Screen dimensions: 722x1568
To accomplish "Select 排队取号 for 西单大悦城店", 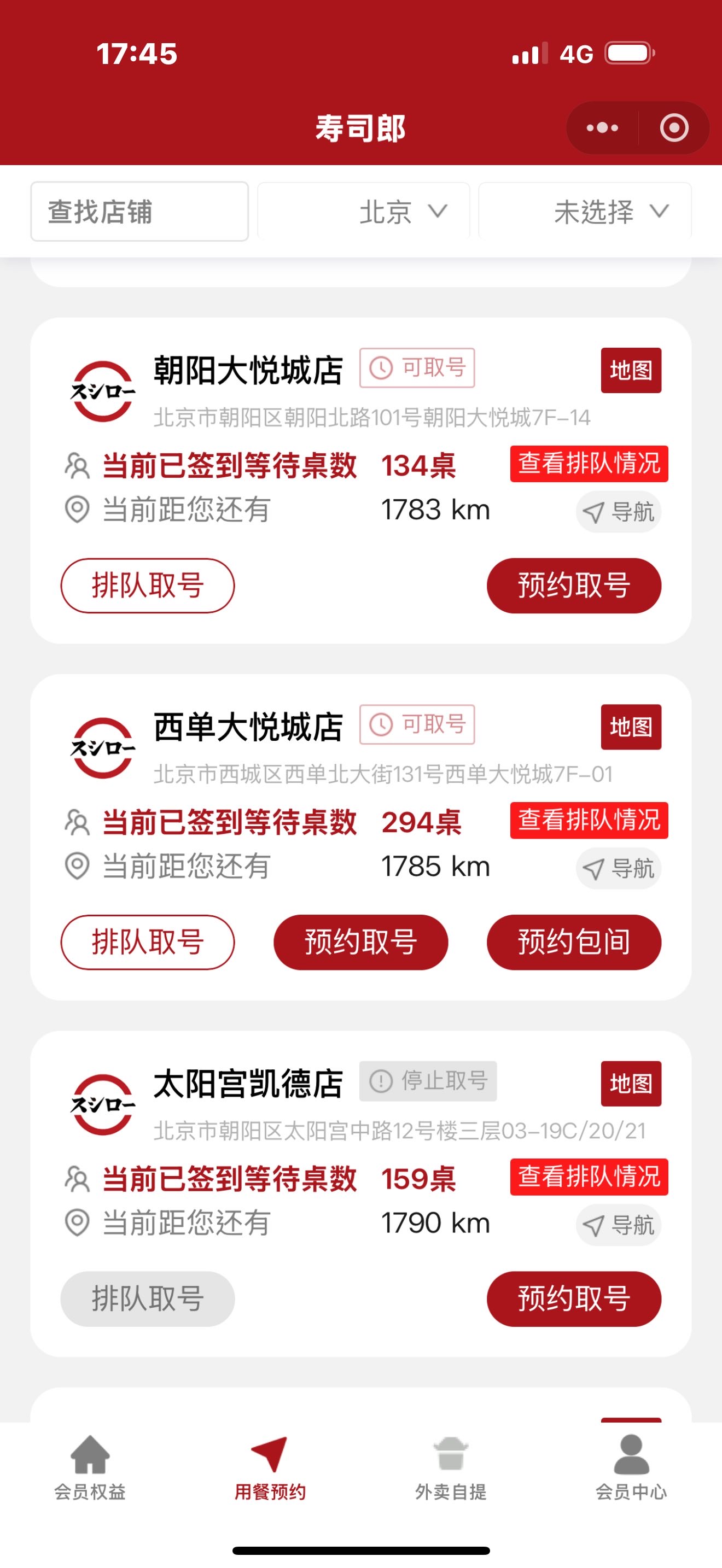I will click(x=147, y=942).
